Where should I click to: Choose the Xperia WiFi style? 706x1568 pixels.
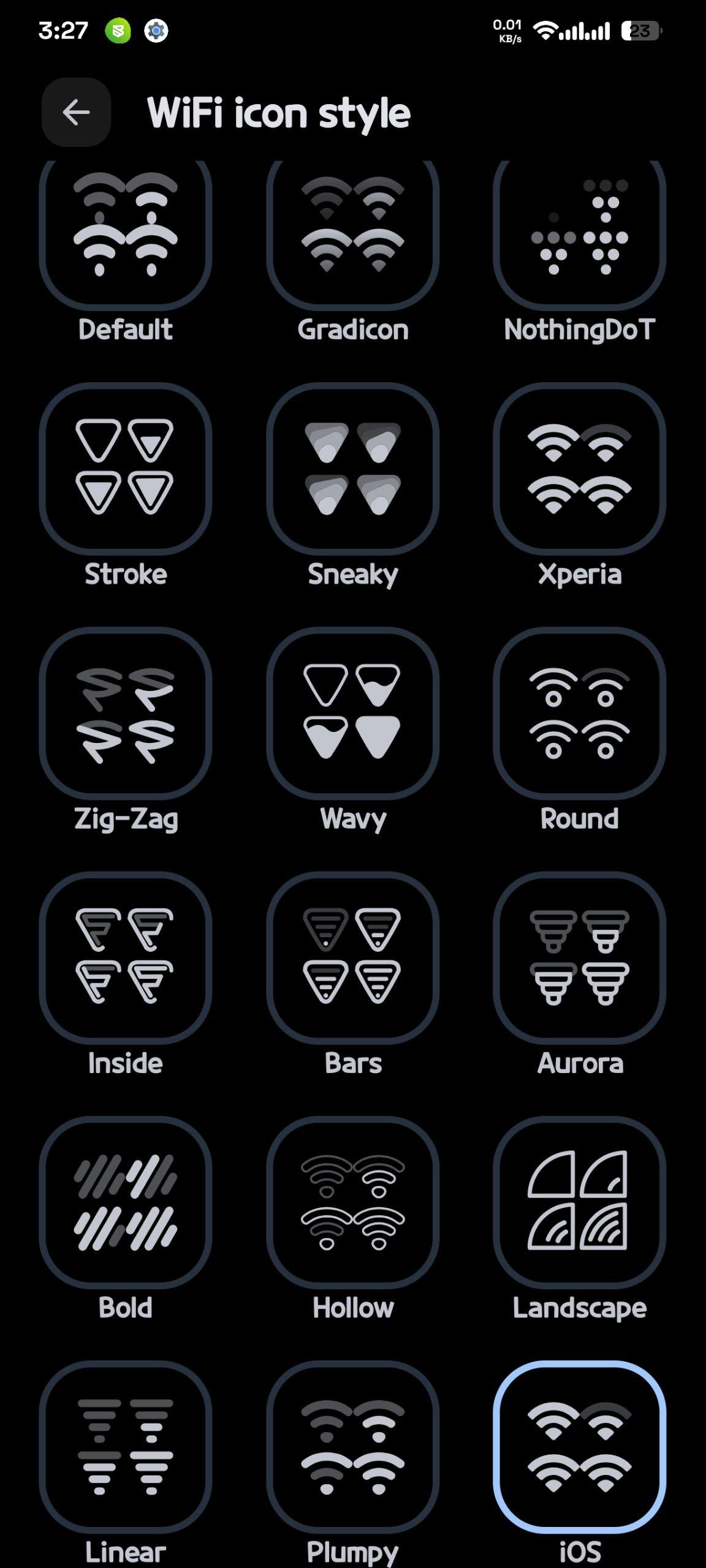[x=579, y=469]
